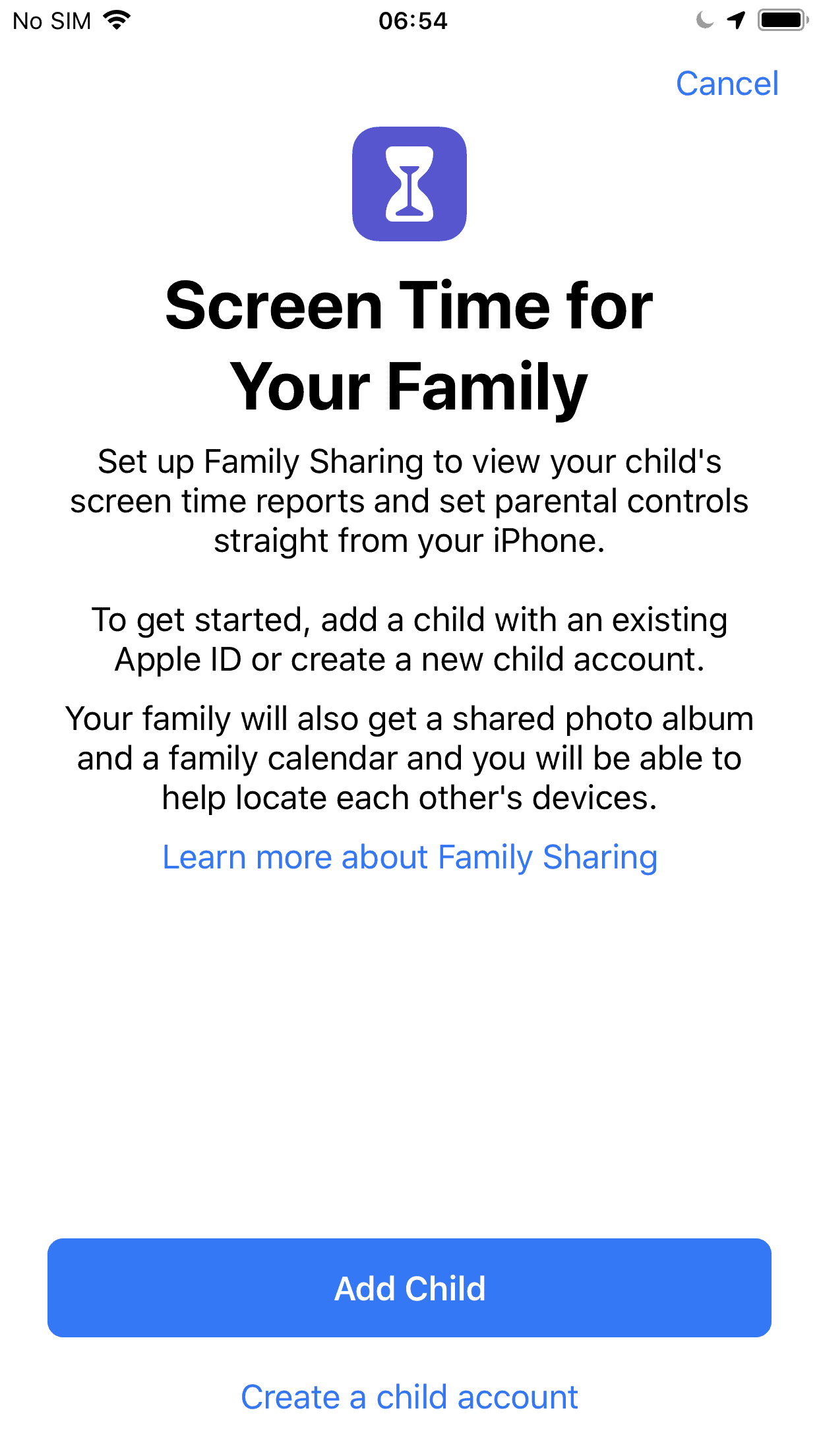Select Create a child account
The width and height of the screenshot is (819, 1456).
(x=409, y=1397)
